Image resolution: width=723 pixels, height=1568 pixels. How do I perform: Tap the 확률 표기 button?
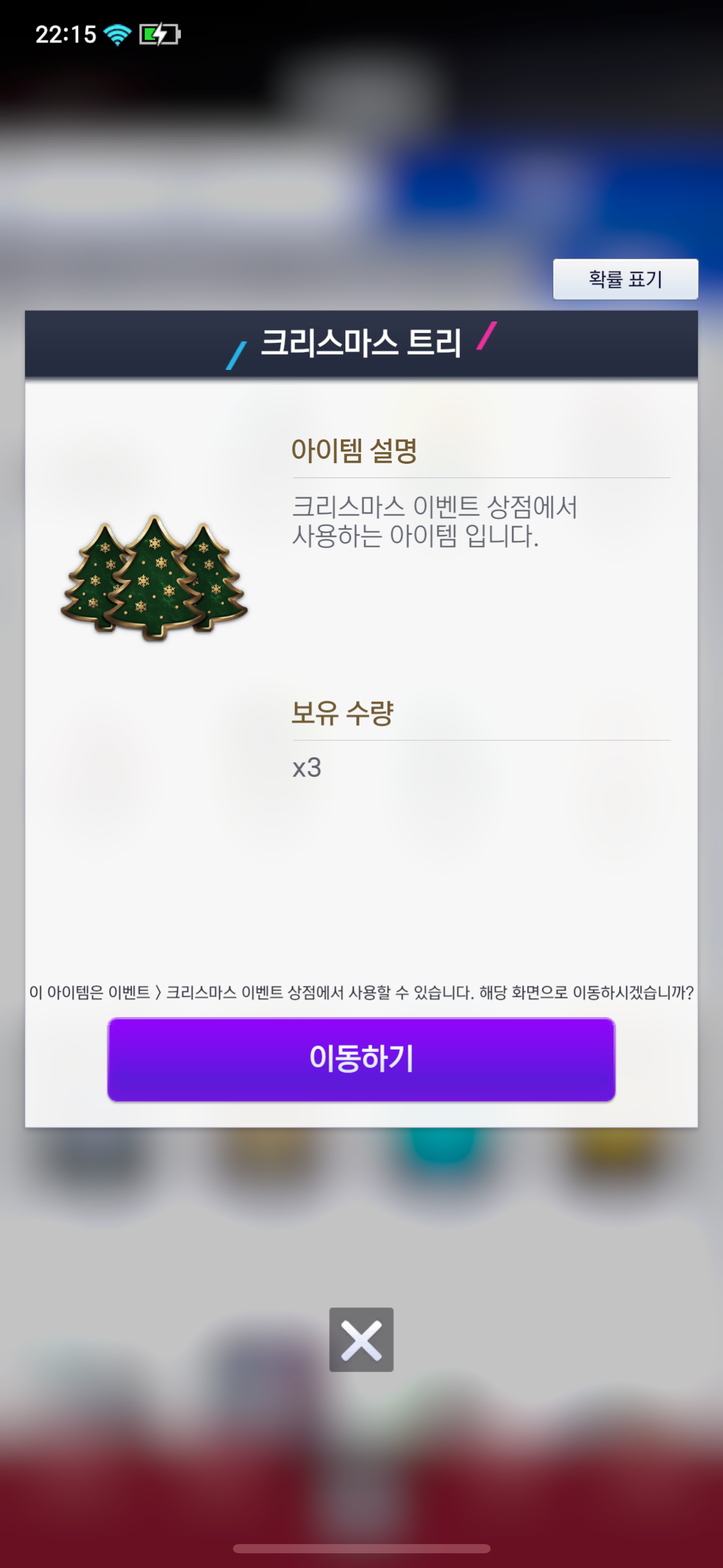[x=625, y=279]
